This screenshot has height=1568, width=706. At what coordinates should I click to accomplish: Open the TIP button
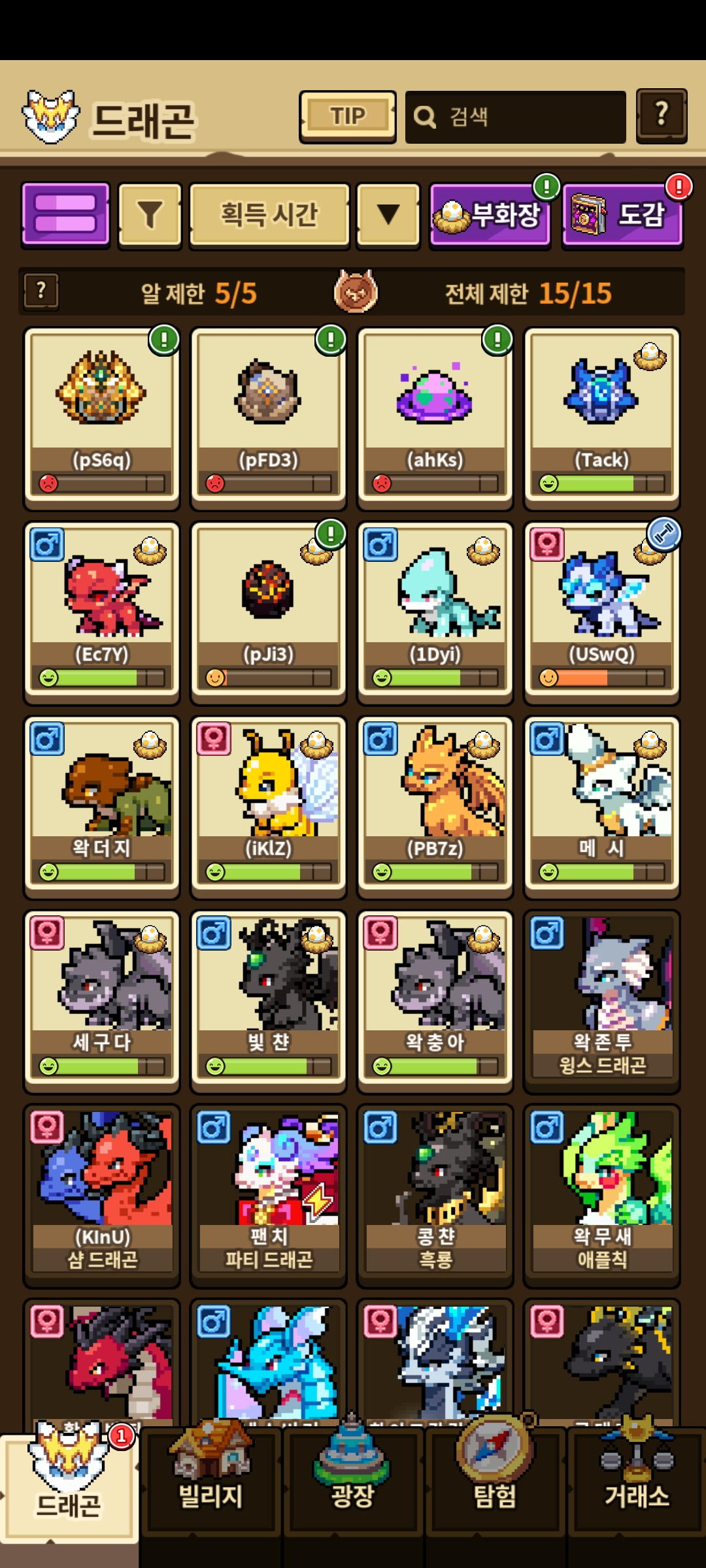point(347,116)
